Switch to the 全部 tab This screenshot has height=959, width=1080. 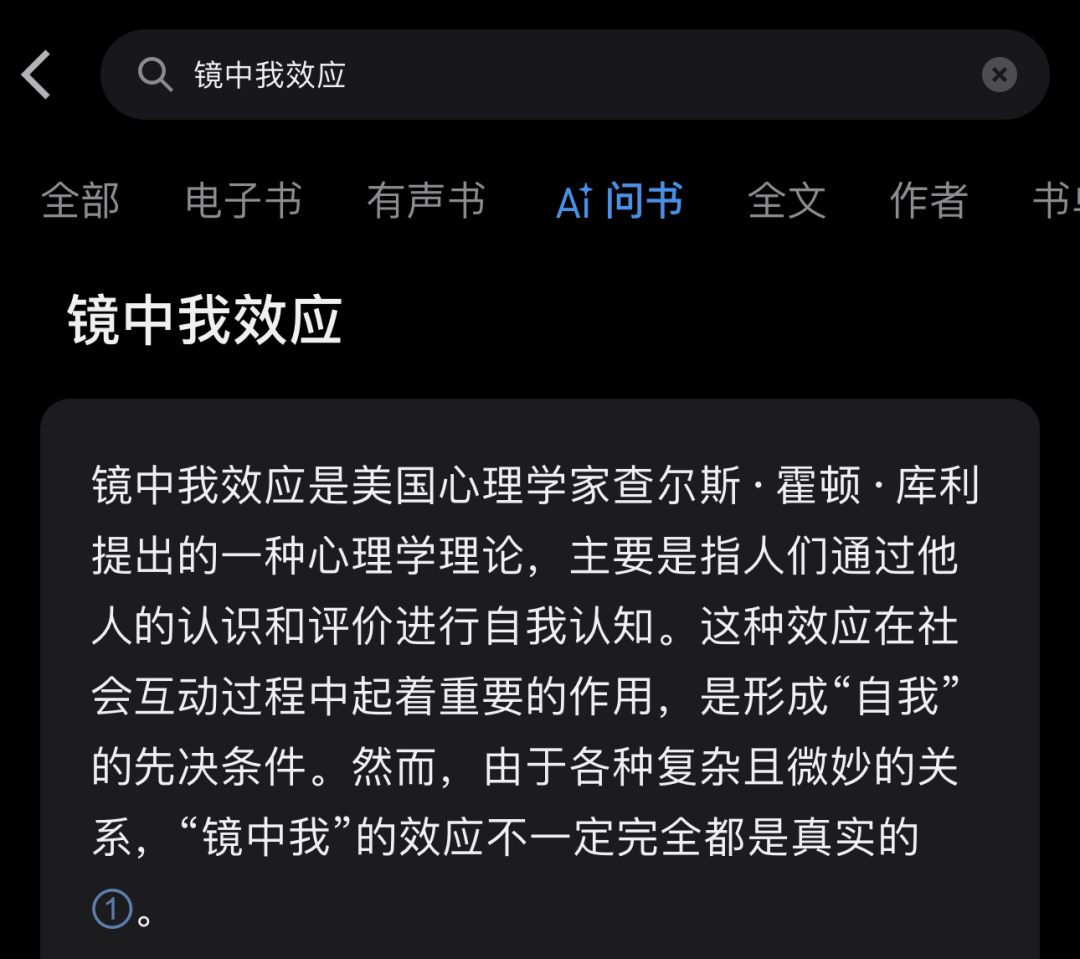click(x=80, y=201)
